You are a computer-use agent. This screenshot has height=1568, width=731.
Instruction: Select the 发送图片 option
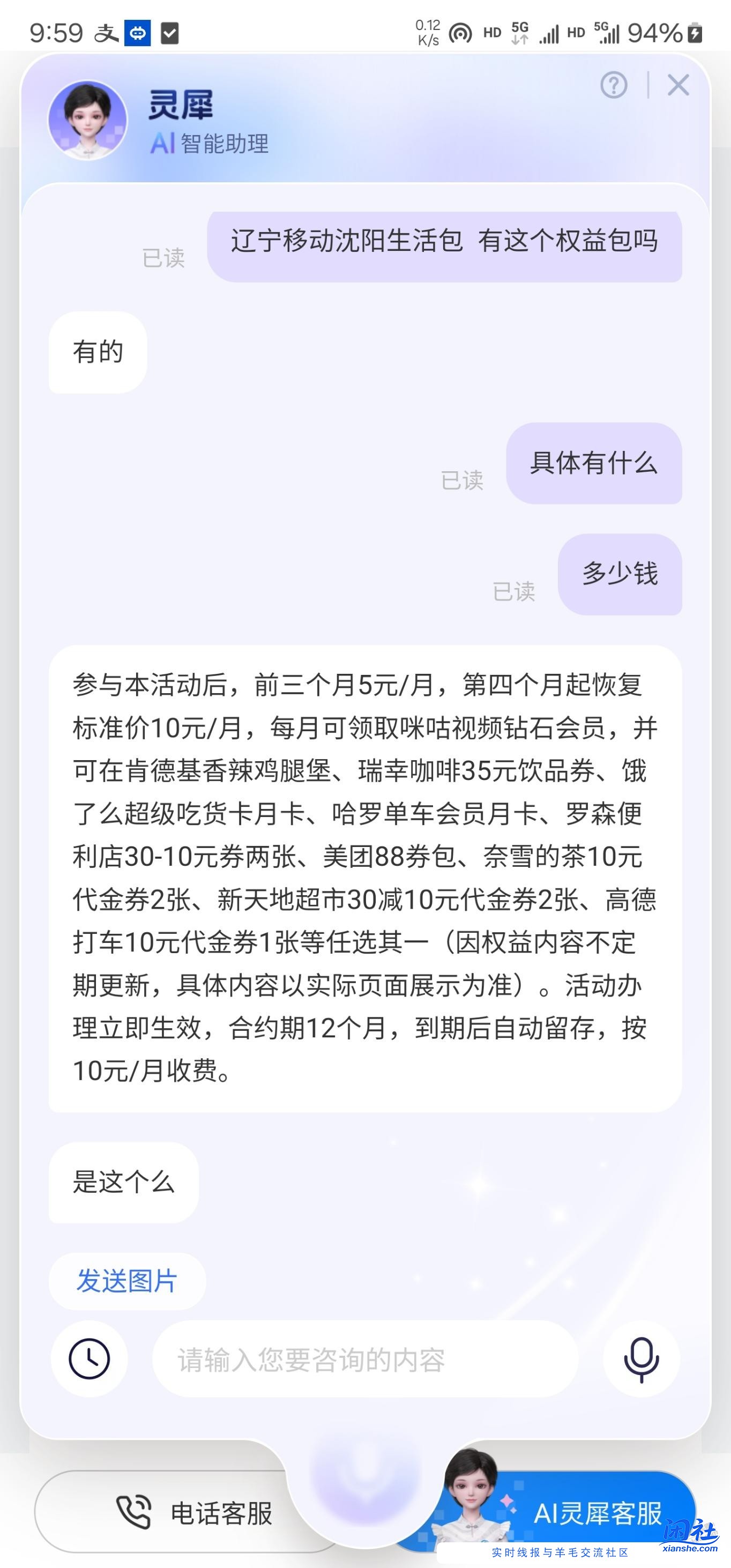(126, 1280)
